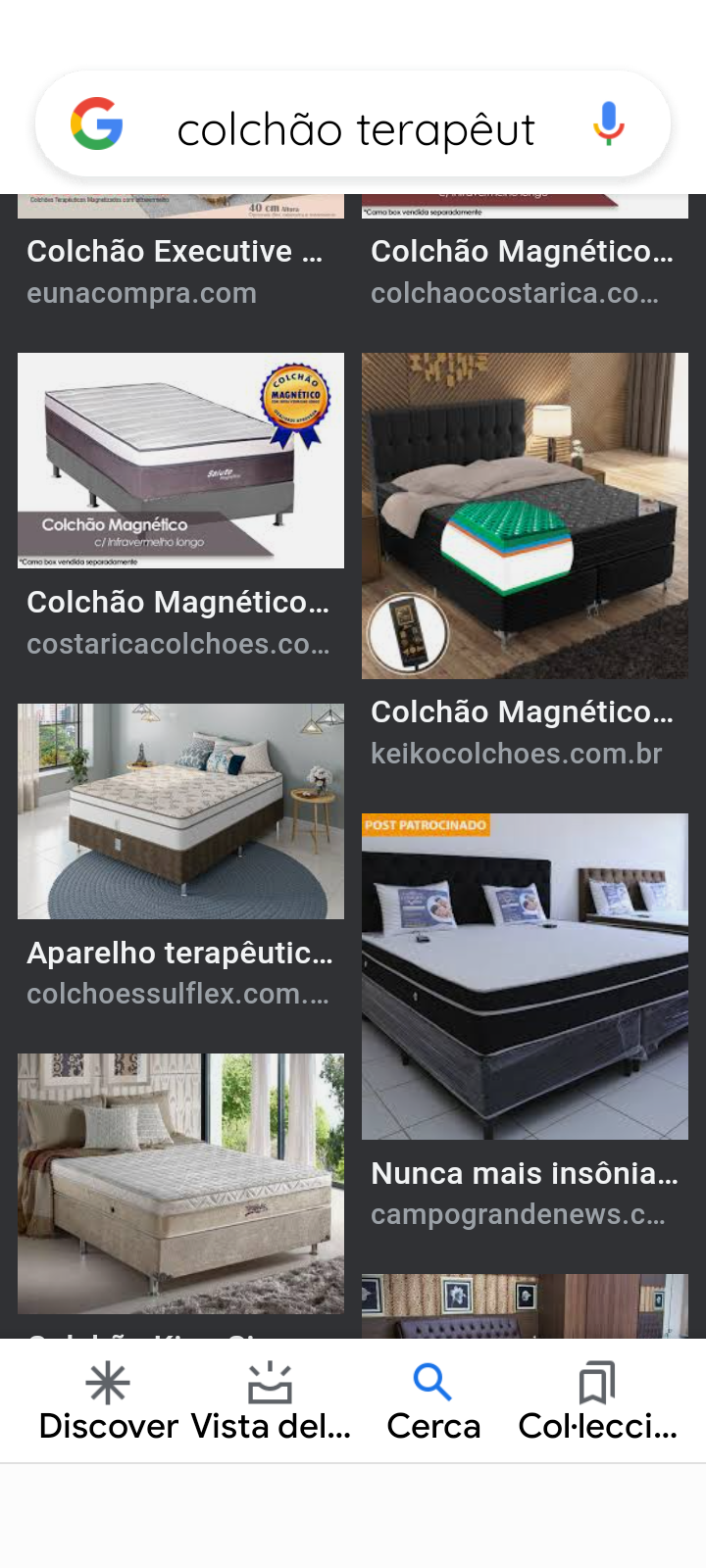706x1568 pixels.
Task: Select the Cerca tab
Action: (432, 1402)
